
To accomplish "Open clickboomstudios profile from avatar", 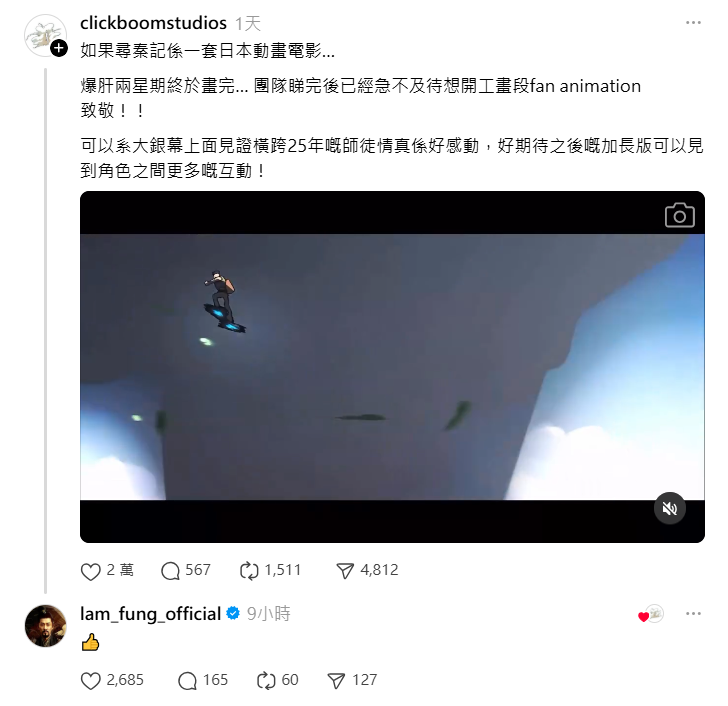I will click(x=43, y=35).
